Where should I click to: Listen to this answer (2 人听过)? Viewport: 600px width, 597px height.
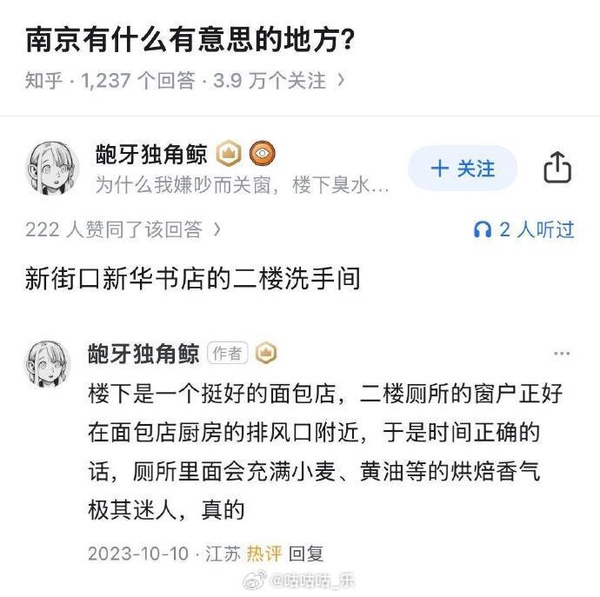click(523, 230)
